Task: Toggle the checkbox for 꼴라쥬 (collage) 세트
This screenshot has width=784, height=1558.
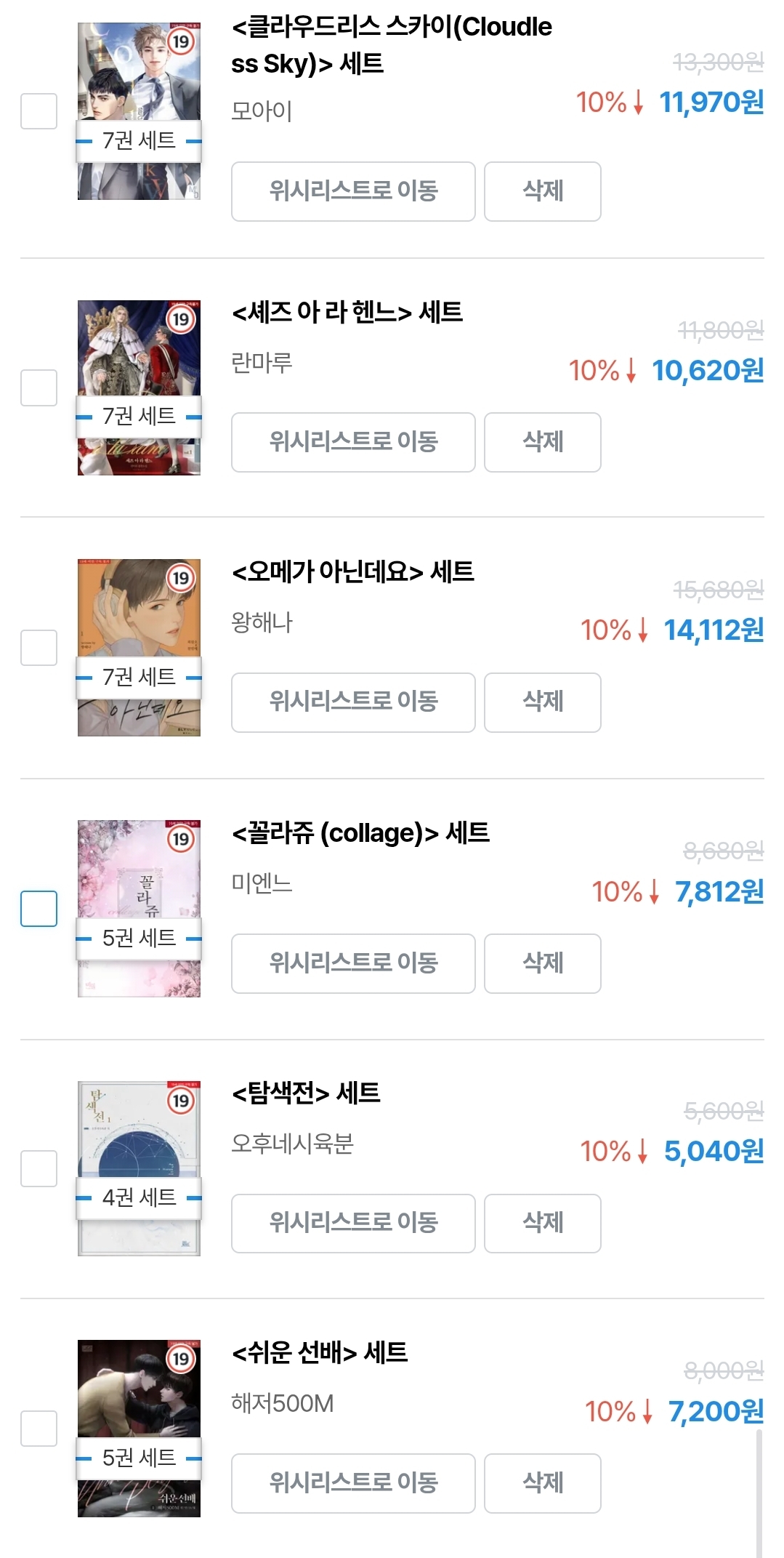Action: click(x=39, y=908)
